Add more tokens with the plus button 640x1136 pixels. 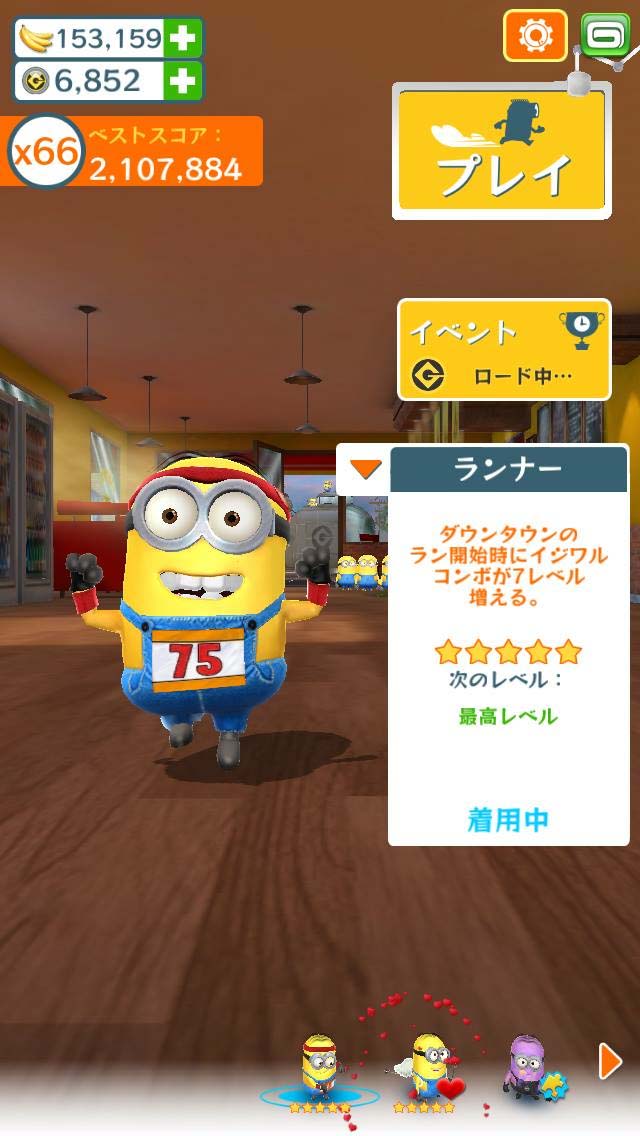[183, 81]
